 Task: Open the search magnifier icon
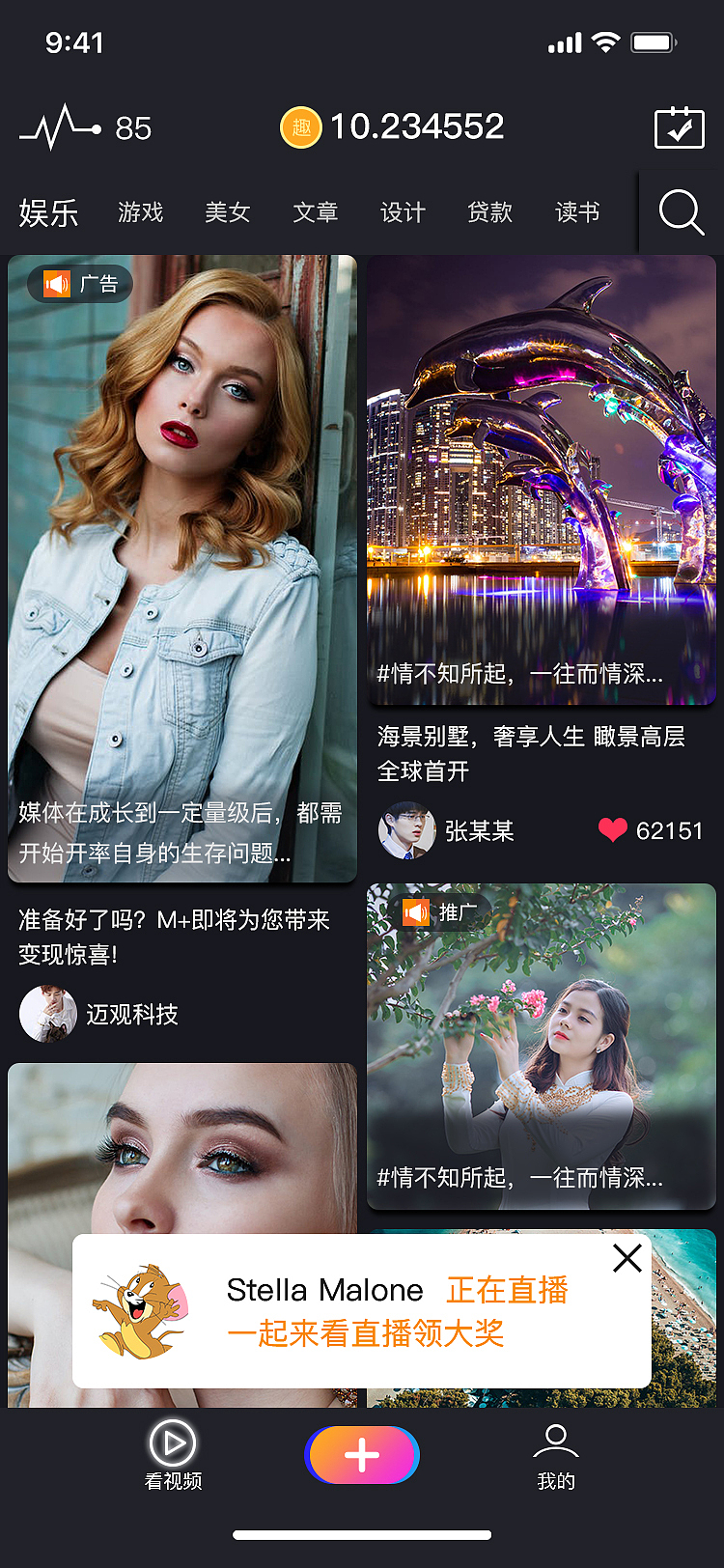point(682,212)
